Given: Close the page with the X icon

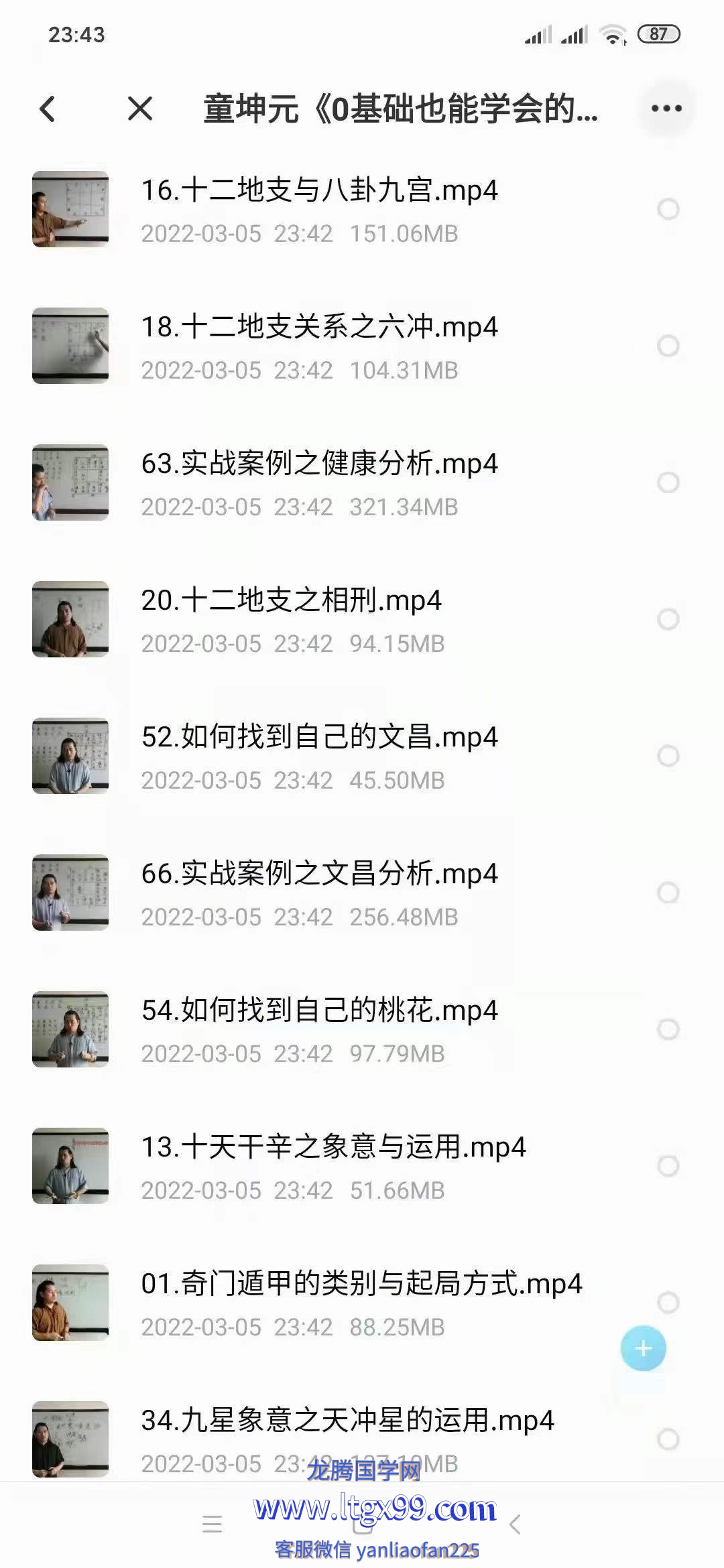Looking at the screenshot, I should [x=140, y=109].
